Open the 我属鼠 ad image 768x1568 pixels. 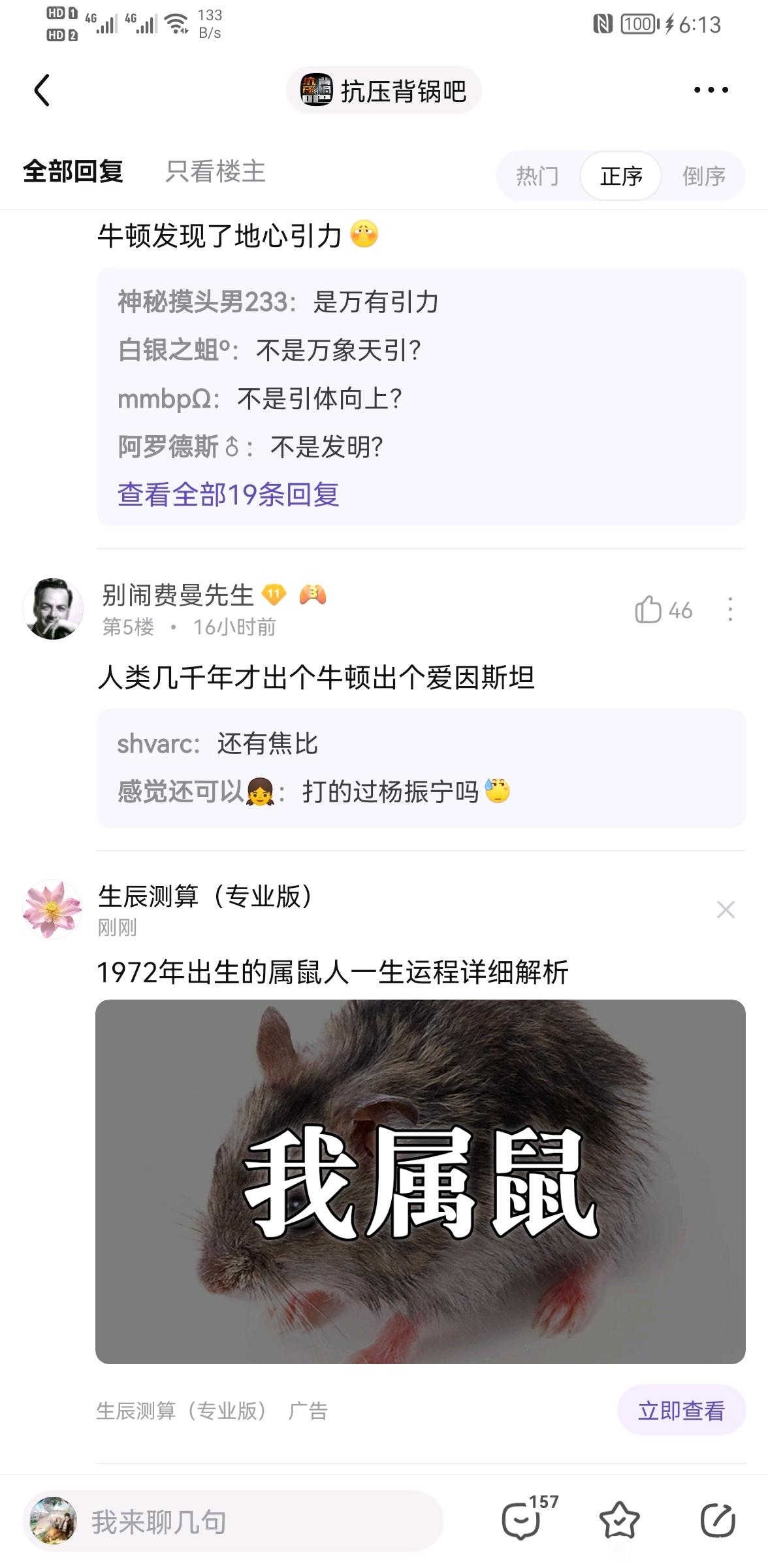420,1181
